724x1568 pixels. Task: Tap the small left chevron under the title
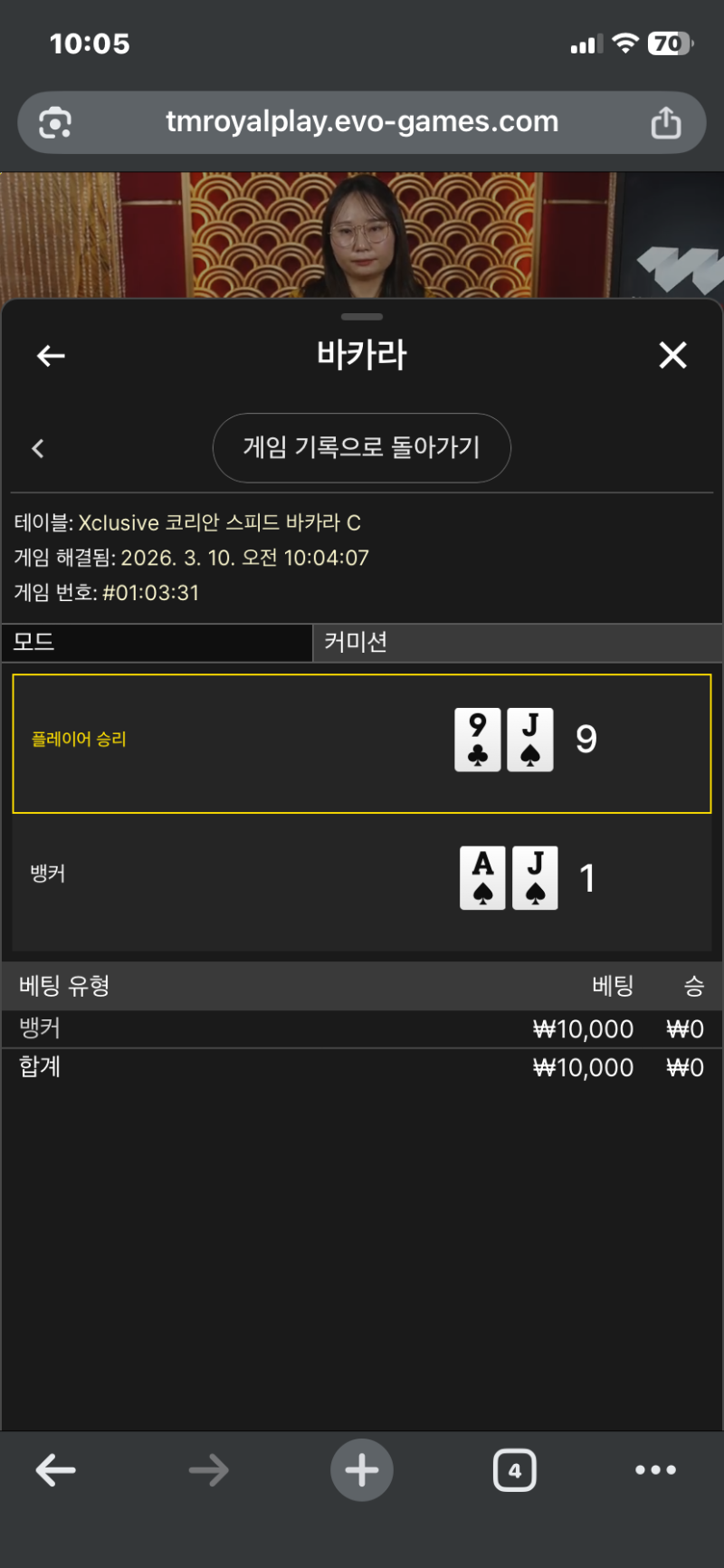pos(38,448)
